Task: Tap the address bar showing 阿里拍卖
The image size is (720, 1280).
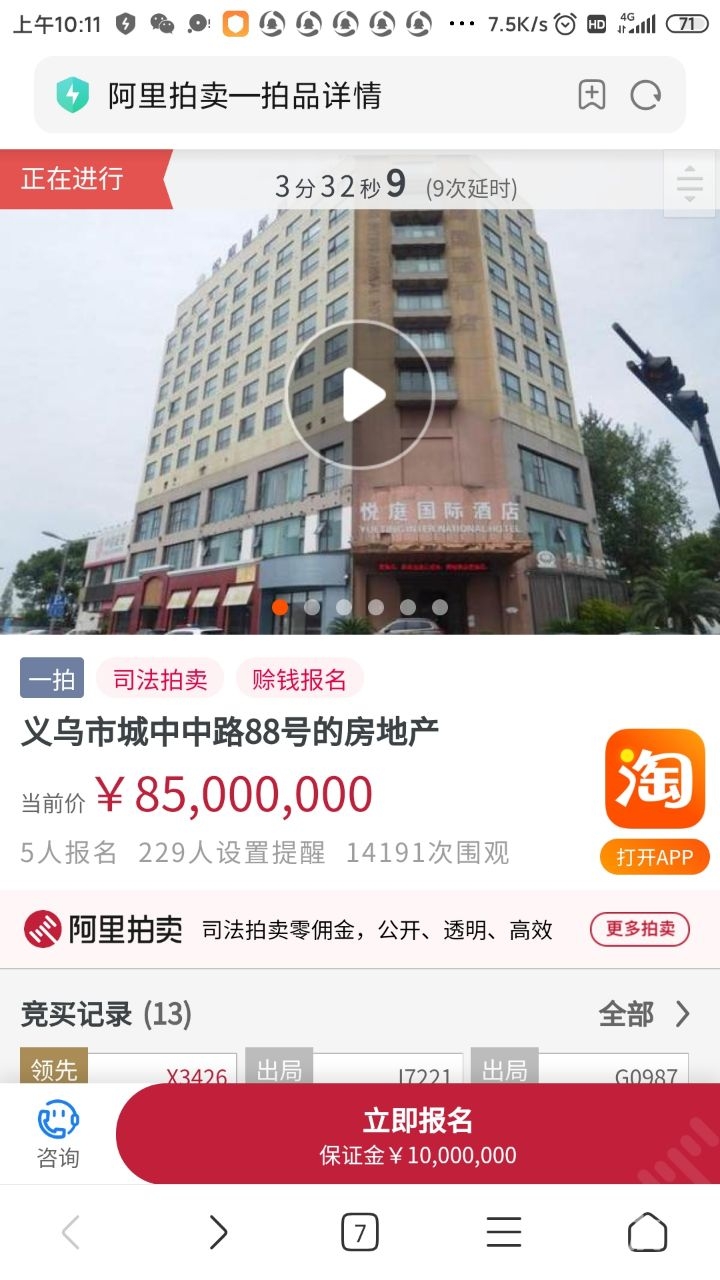Action: (300, 96)
